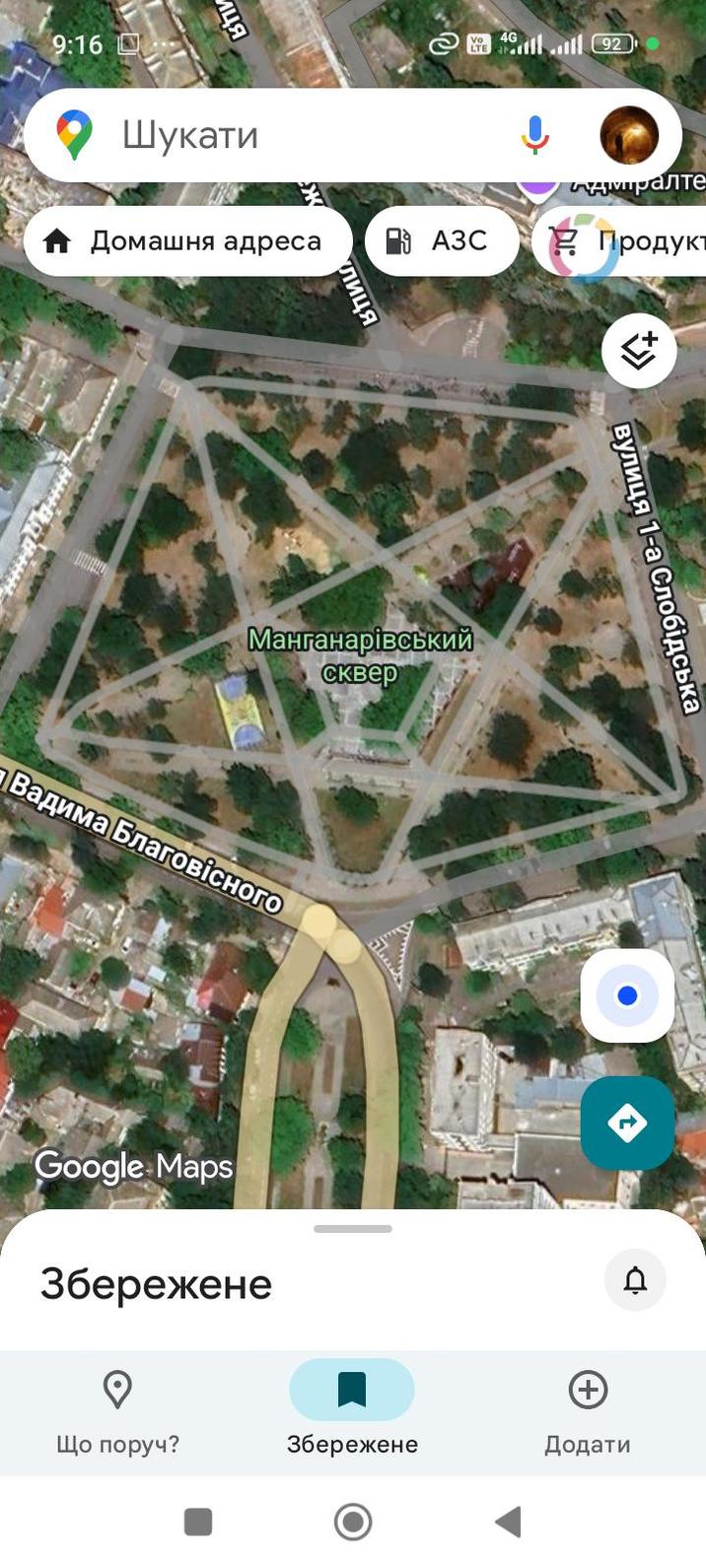Start voice search with the microphone
Viewport: 706px width, 1568px height.
(535, 135)
